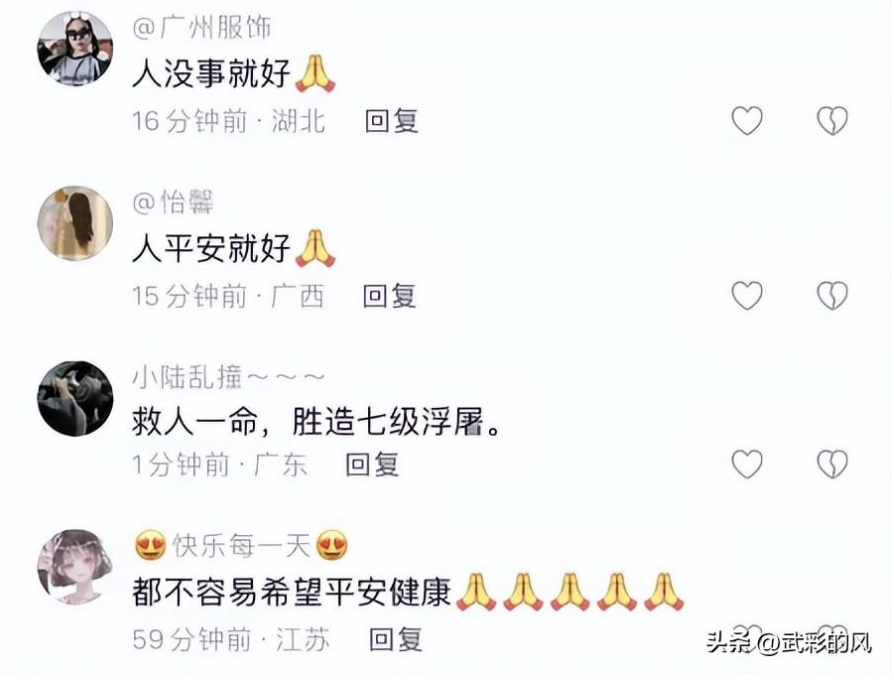Open 小陆乱撞's profile avatar
Viewport: 894px width, 684px height.
pyautogui.click(x=75, y=398)
